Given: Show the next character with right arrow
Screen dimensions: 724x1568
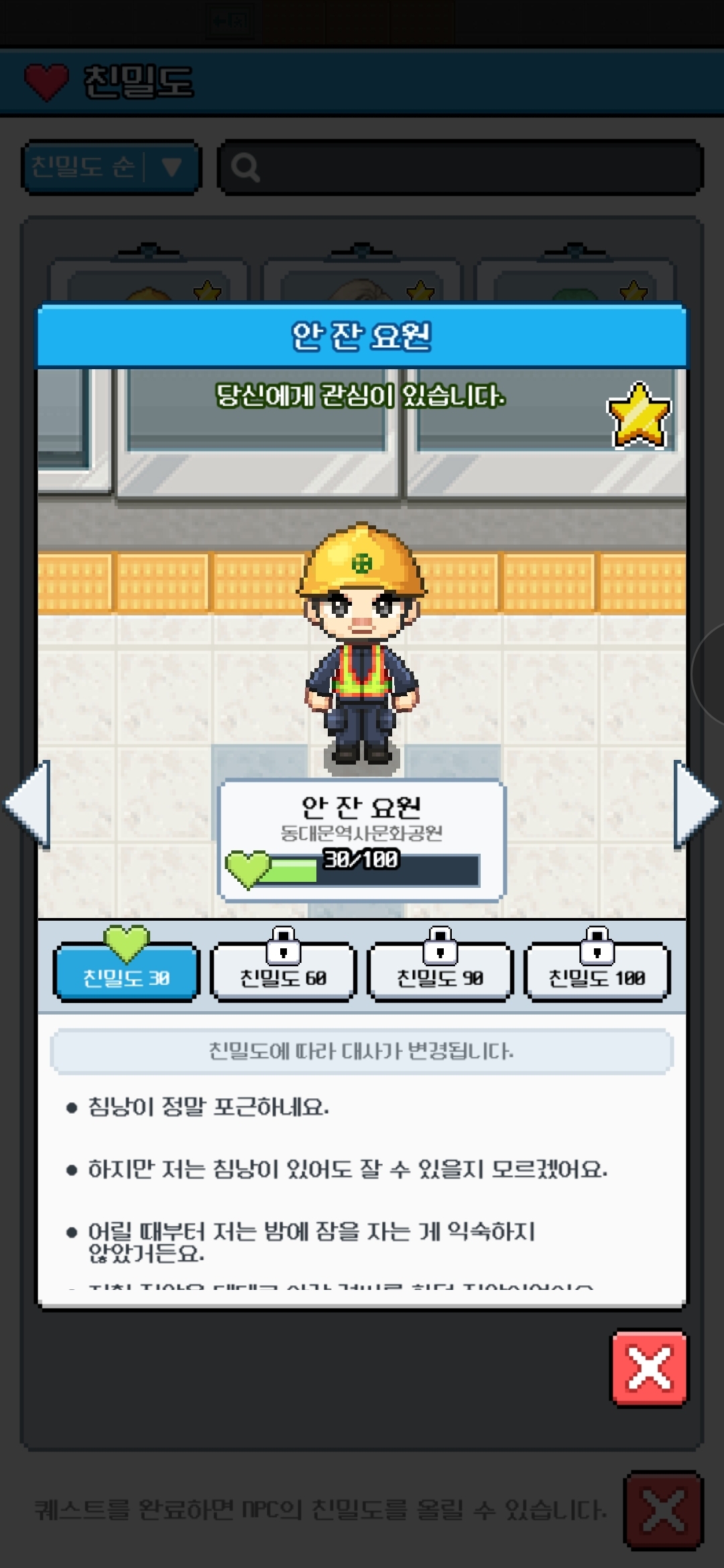Looking at the screenshot, I should [x=696, y=805].
